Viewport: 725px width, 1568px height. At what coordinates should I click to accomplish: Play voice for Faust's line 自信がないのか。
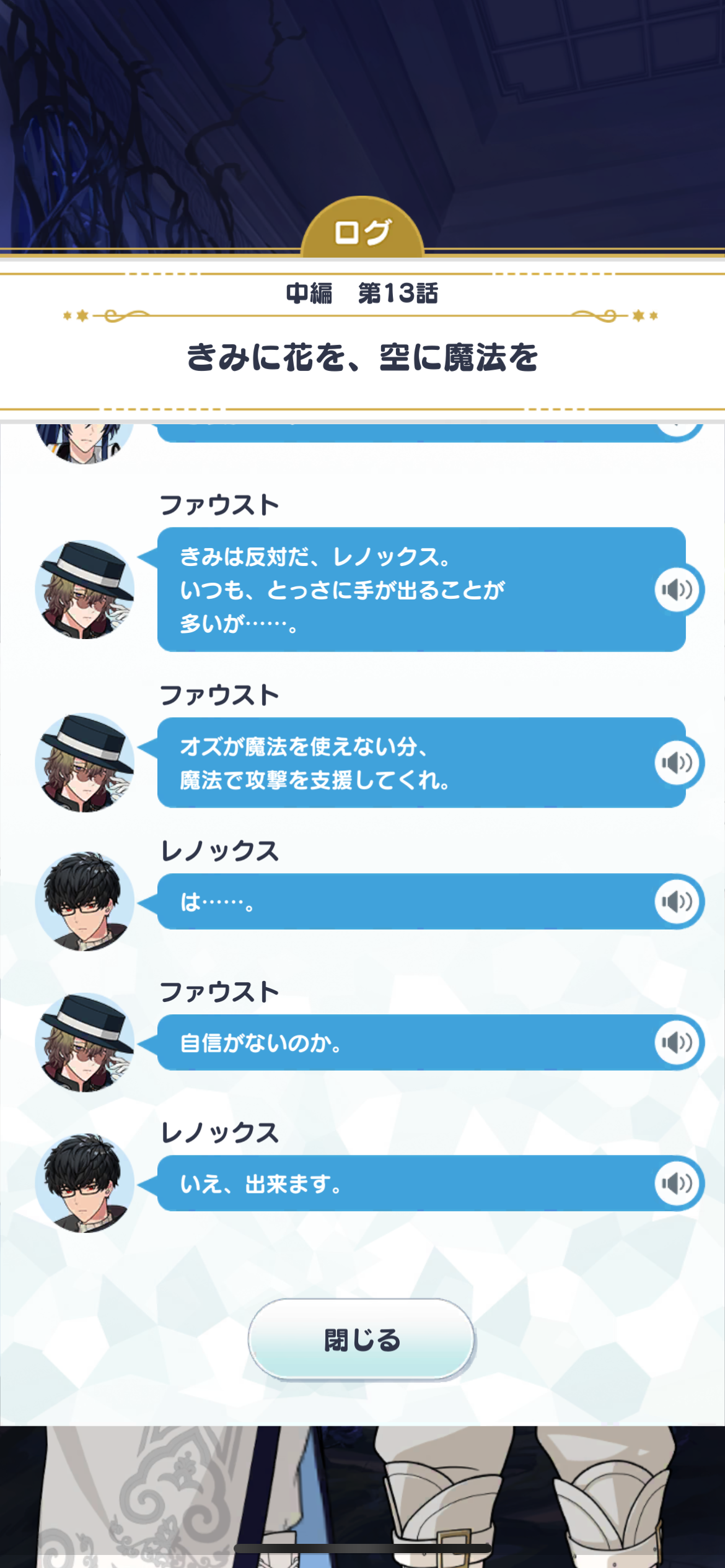pyautogui.click(x=677, y=1043)
